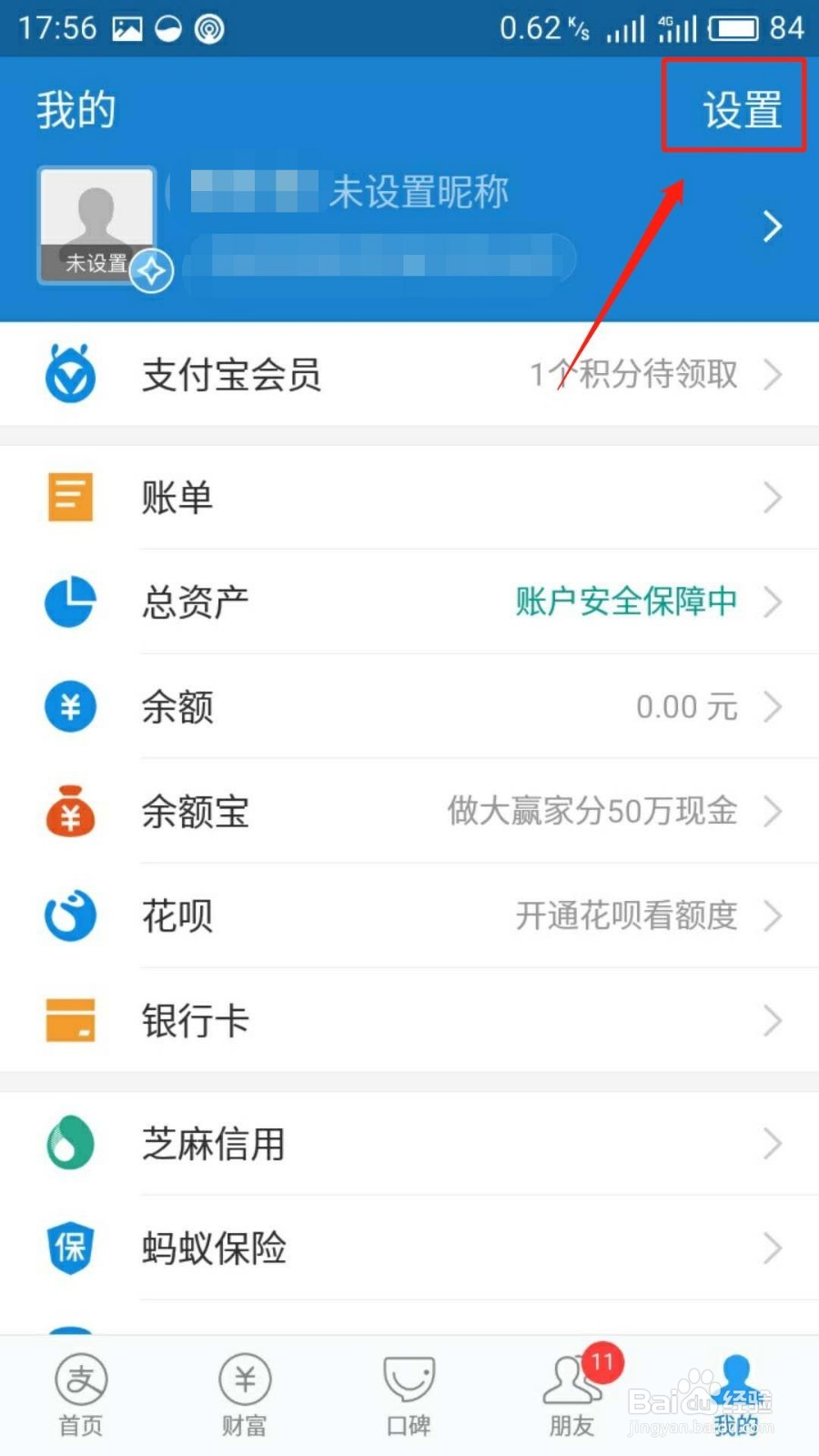Expand the profile row chevron
Image resolution: width=819 pixels, height=1456 pixels.
pyautogui.click(x=772, y=226)
